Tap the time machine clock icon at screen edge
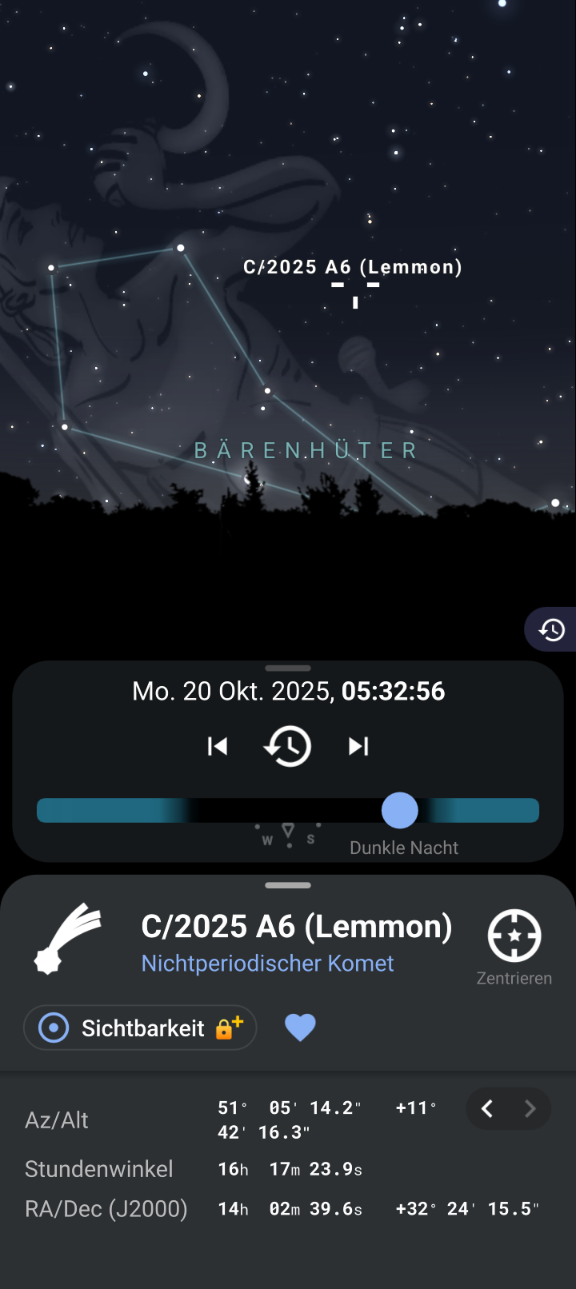The width and height of the screenshot is (576, 1289). [552, 630]
